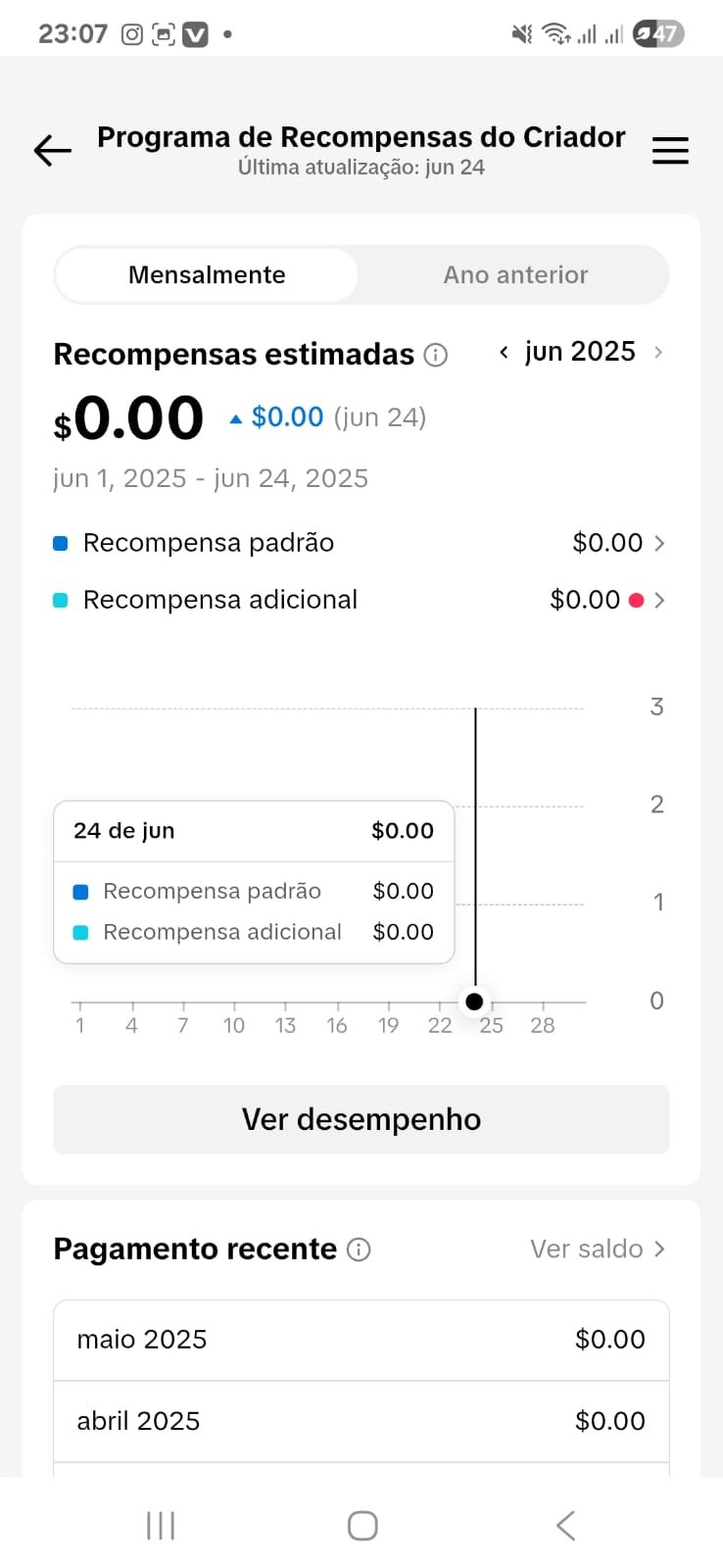Open Recompensa adicional details

[361, 600]
